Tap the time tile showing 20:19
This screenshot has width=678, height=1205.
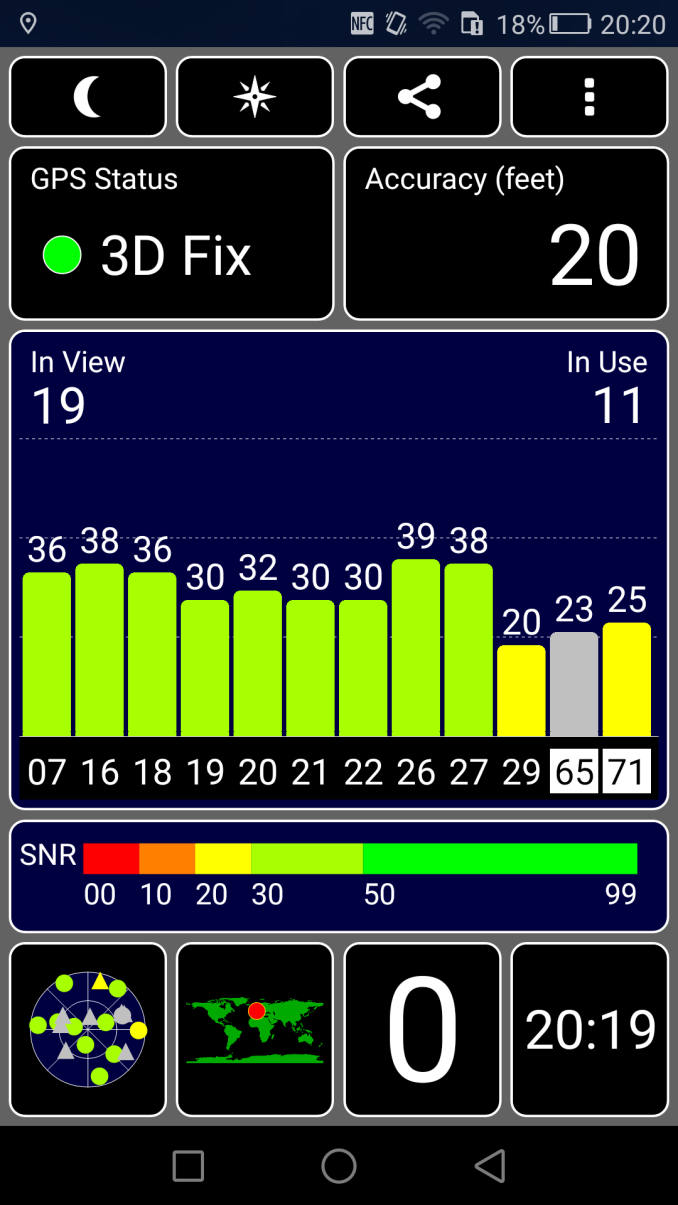click(589, 1029)
